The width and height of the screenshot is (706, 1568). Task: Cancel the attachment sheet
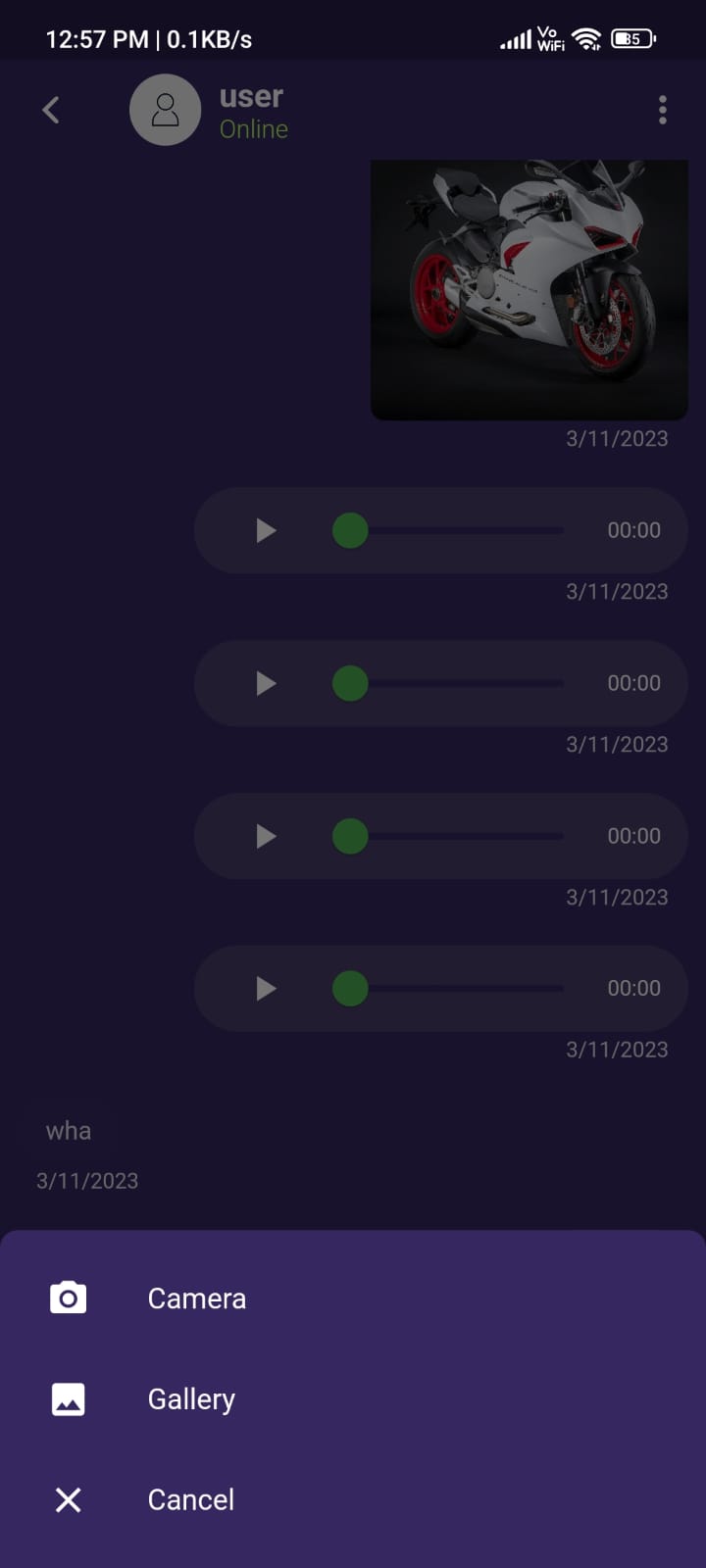tap(190, 1500)
